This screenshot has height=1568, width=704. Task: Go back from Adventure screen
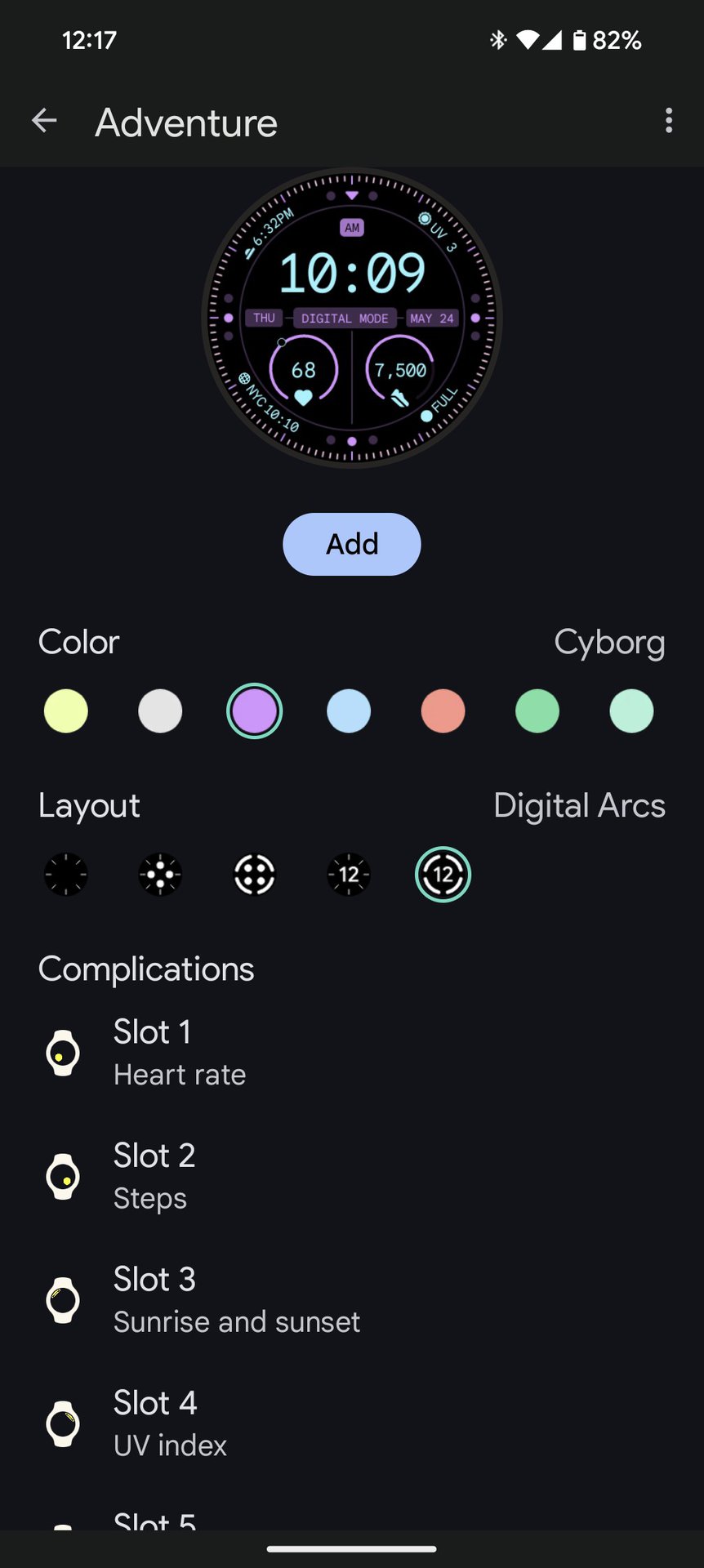coord(44,122)
